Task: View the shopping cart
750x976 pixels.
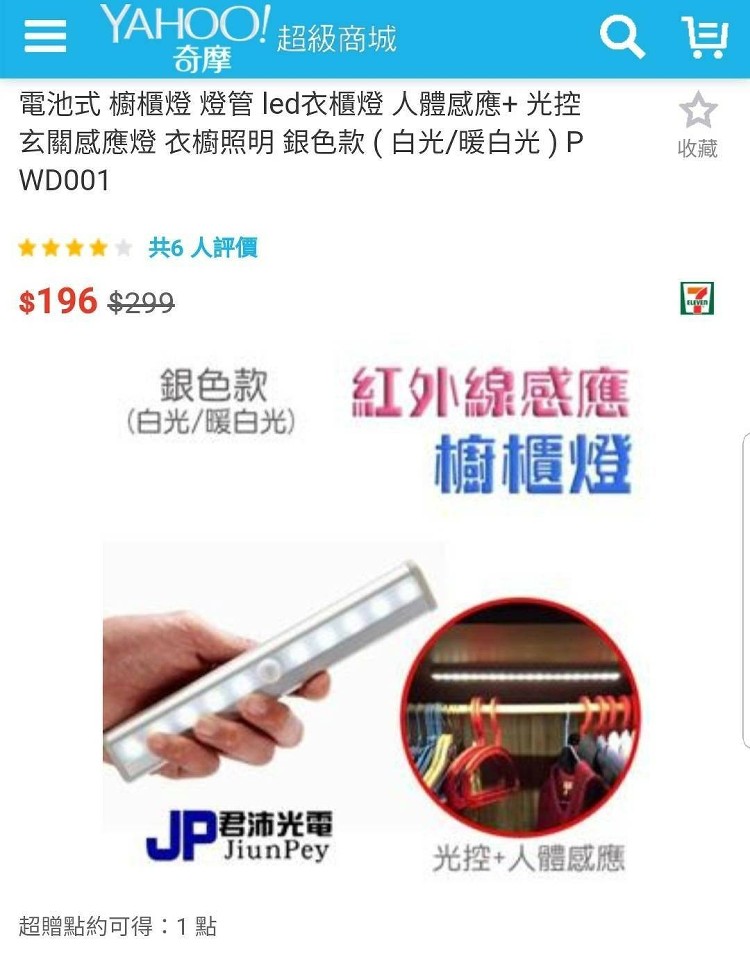Action: point(704,39)
